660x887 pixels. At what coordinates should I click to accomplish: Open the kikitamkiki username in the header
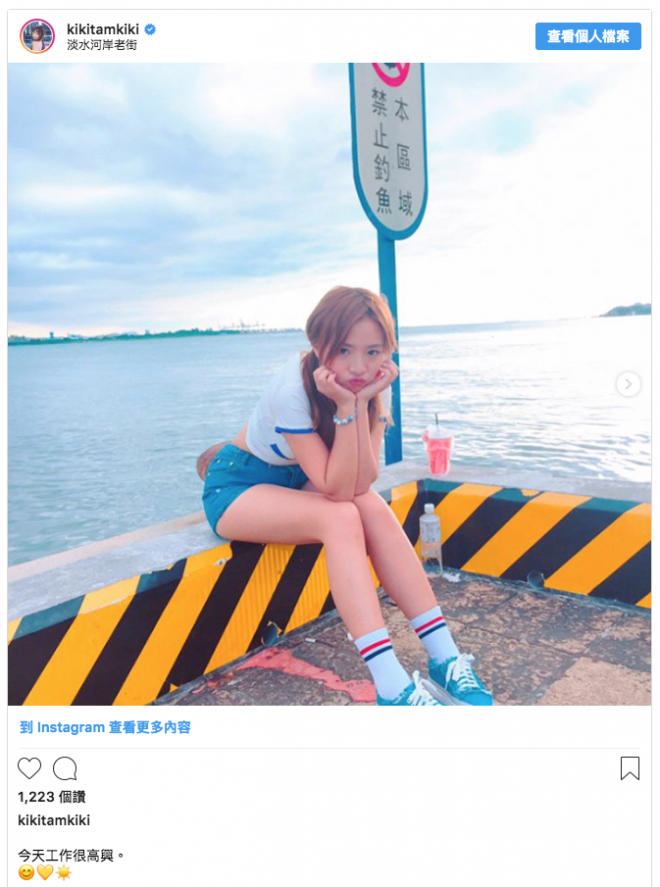click(x=101, y=30)
